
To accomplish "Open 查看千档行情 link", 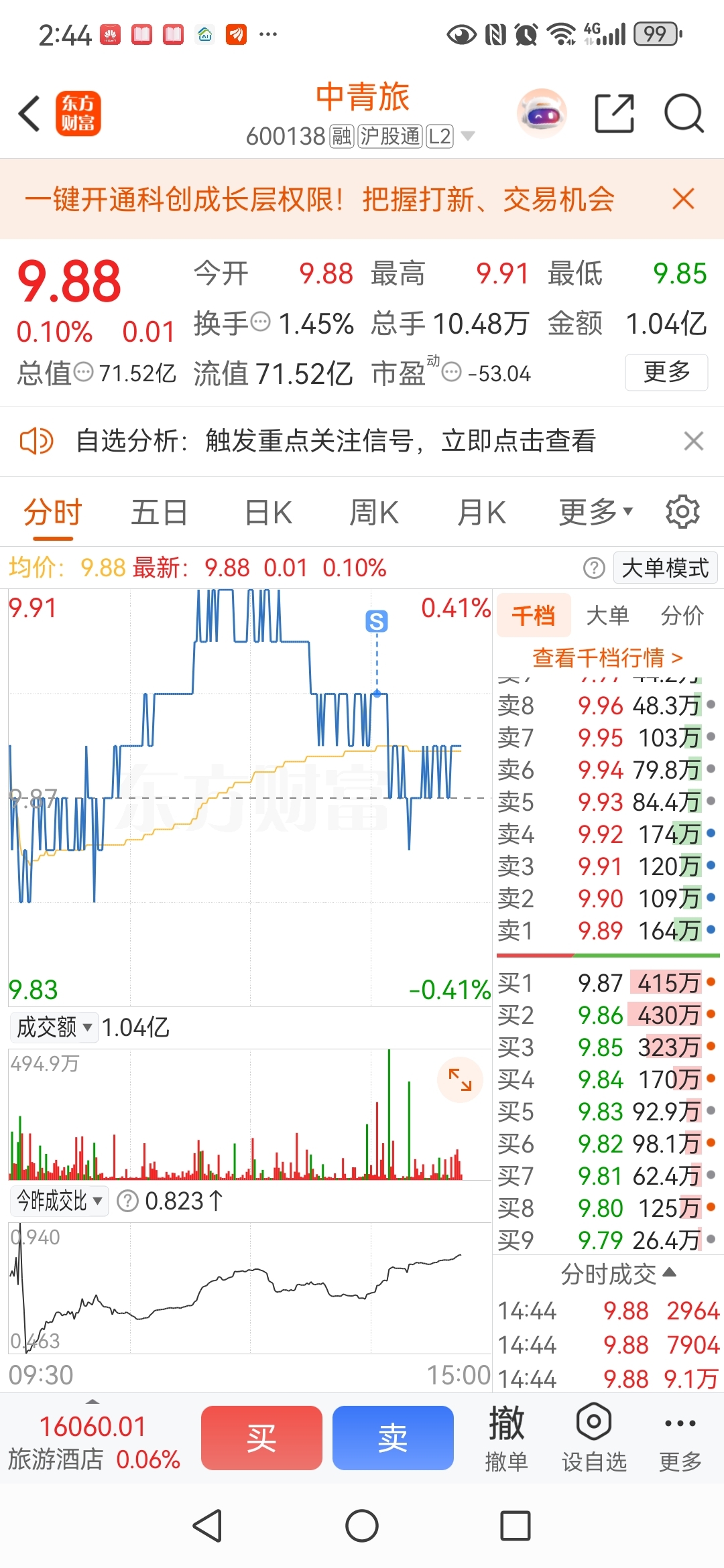I will pos(607,657).
